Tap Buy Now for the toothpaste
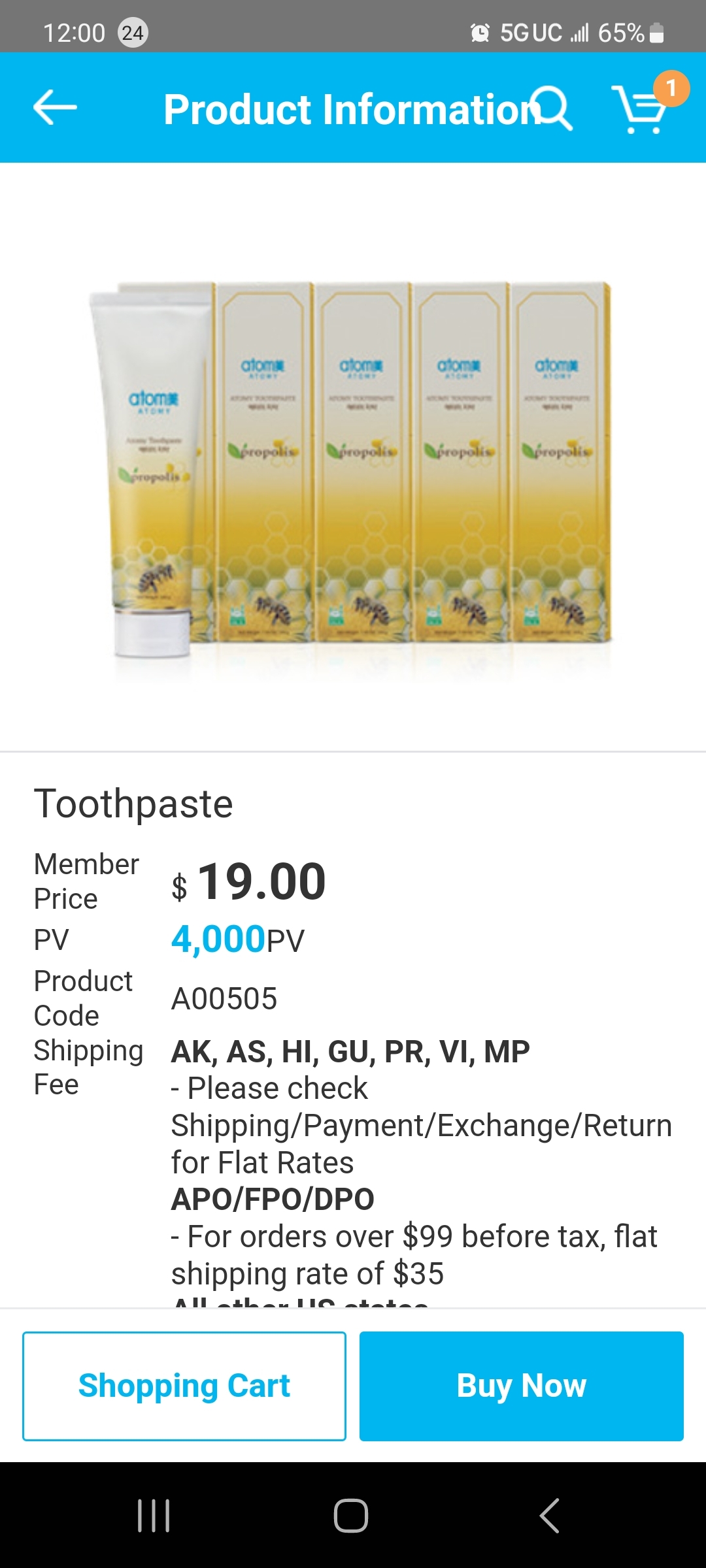The width and height of the screenshot is (706, 1568). (x=521, y=1386)
